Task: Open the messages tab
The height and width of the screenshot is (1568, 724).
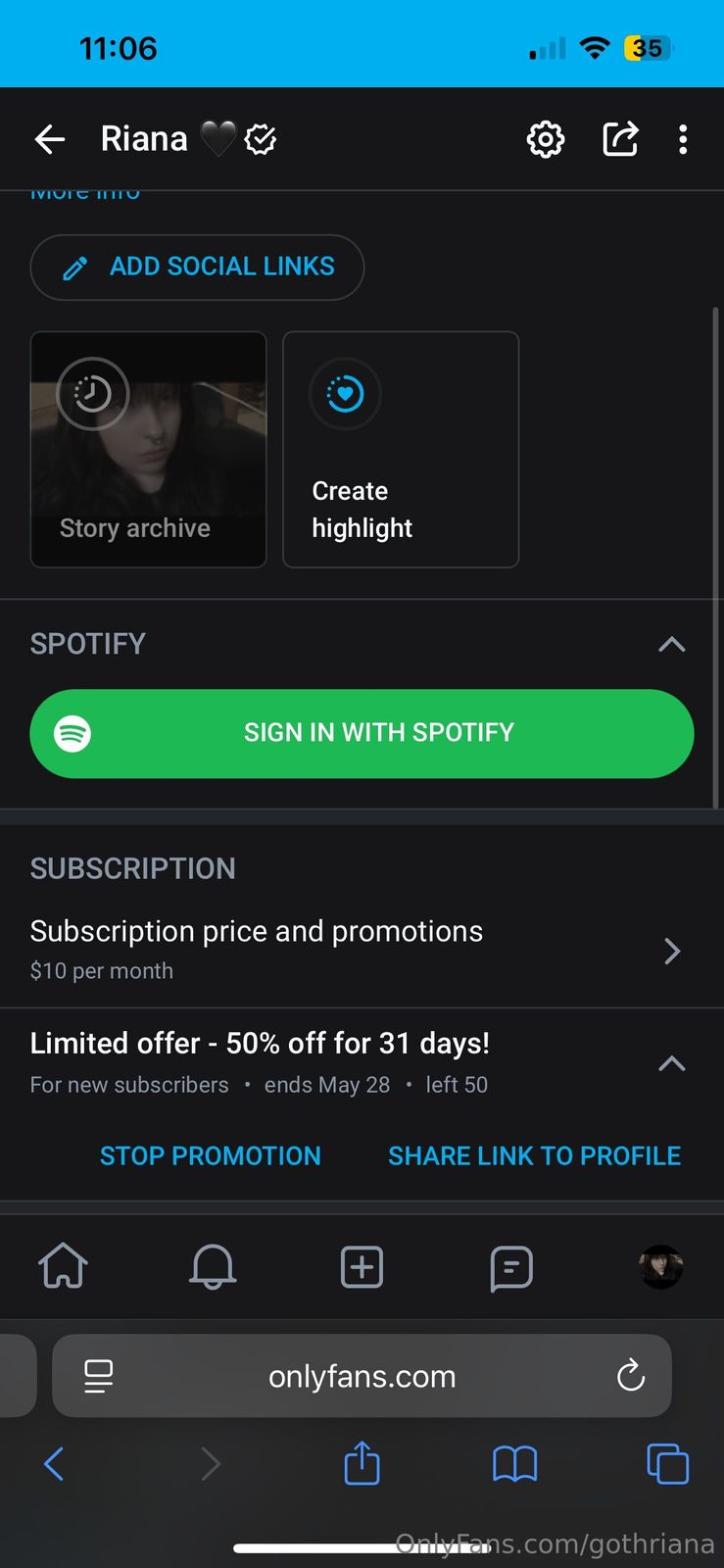Action: [510, 1266]
